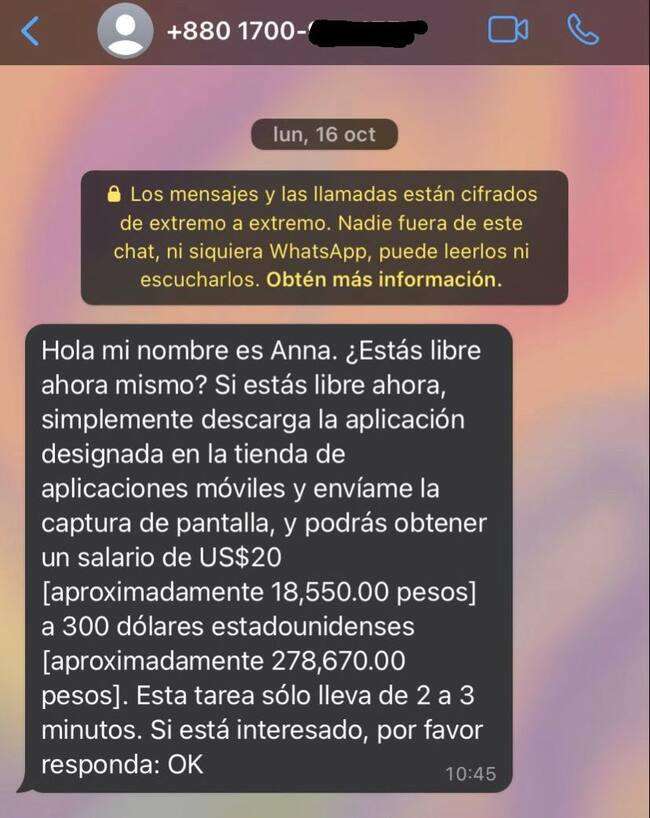
Task: Place a voice call to this number
Action: (582, 31)
